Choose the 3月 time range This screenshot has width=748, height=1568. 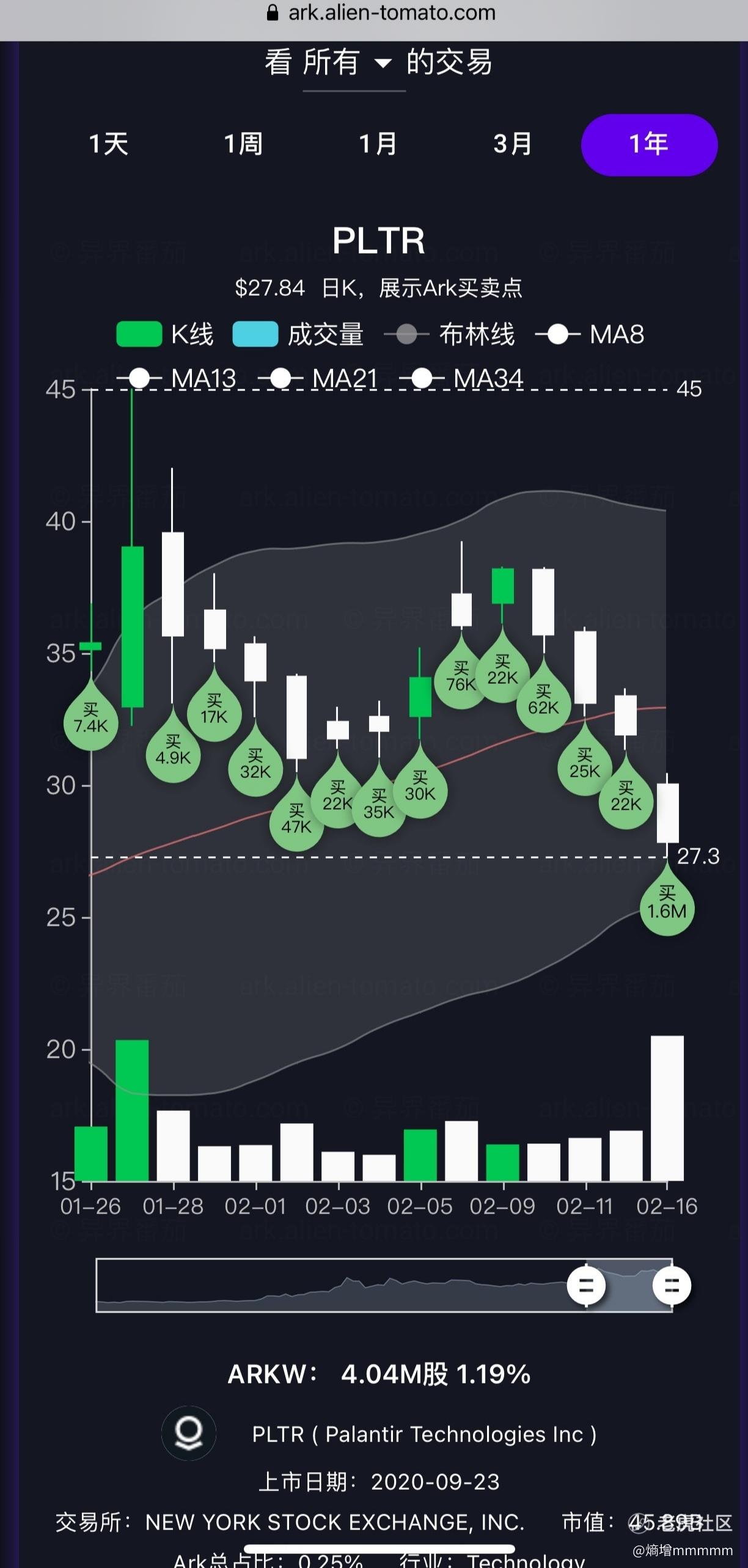tap(513, 144)
